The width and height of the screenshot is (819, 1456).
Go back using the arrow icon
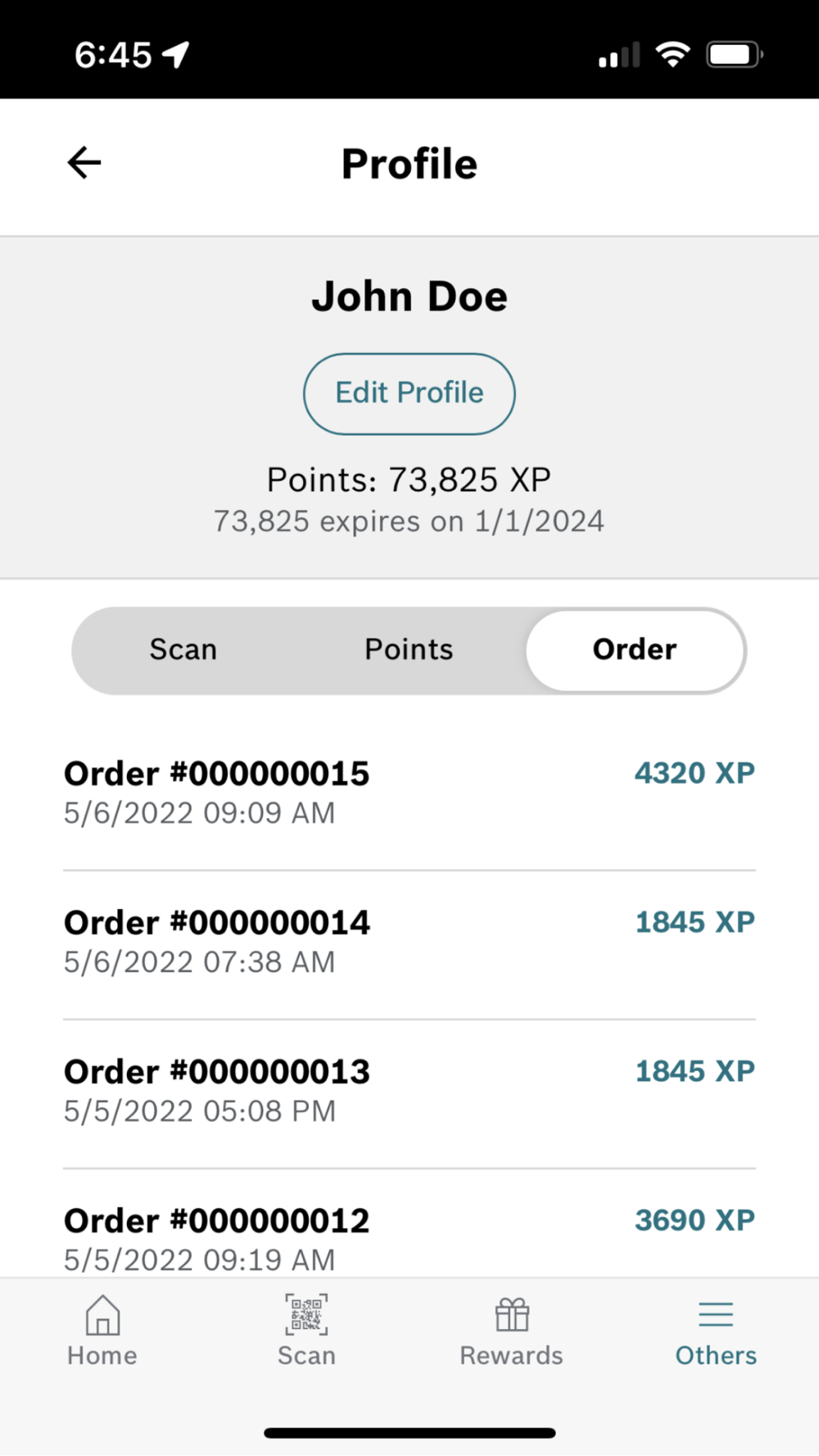(84, 162)
